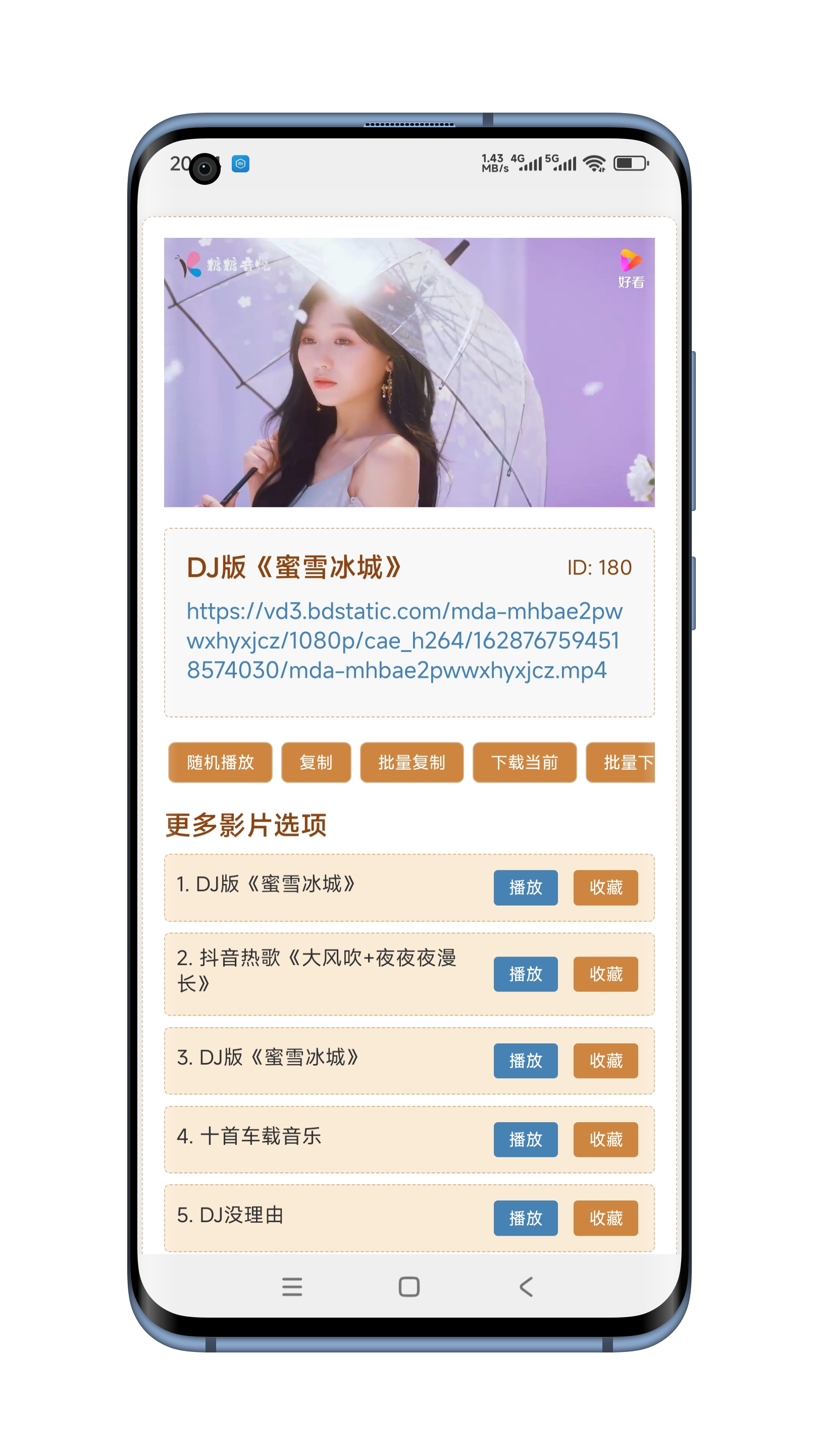The width and height of the screenshot is (819, 1456).
Task: Play item 1. DJ版《蜜雪冰城》
Action: coord(525,887)
